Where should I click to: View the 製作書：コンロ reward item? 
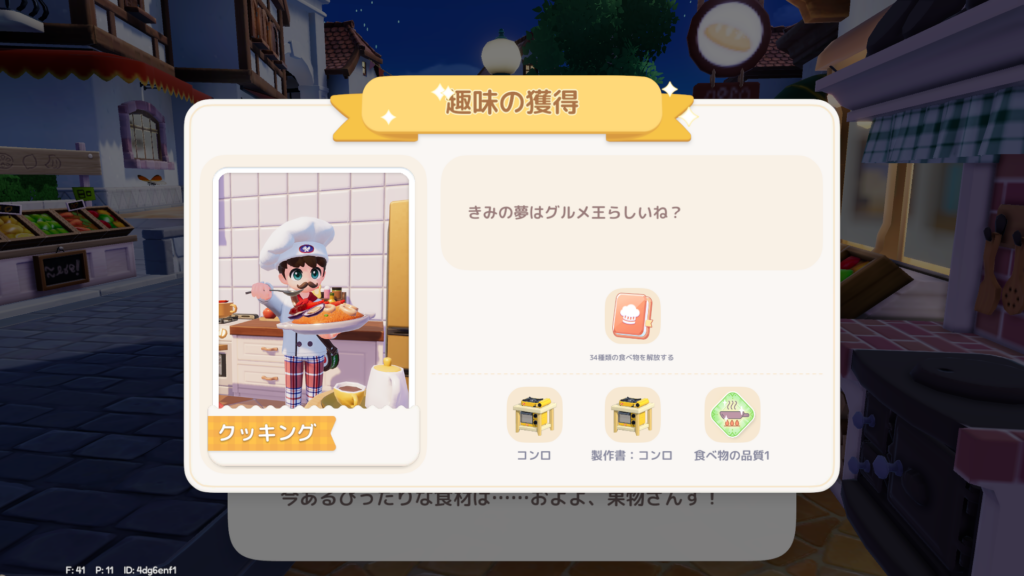(632, 415)
